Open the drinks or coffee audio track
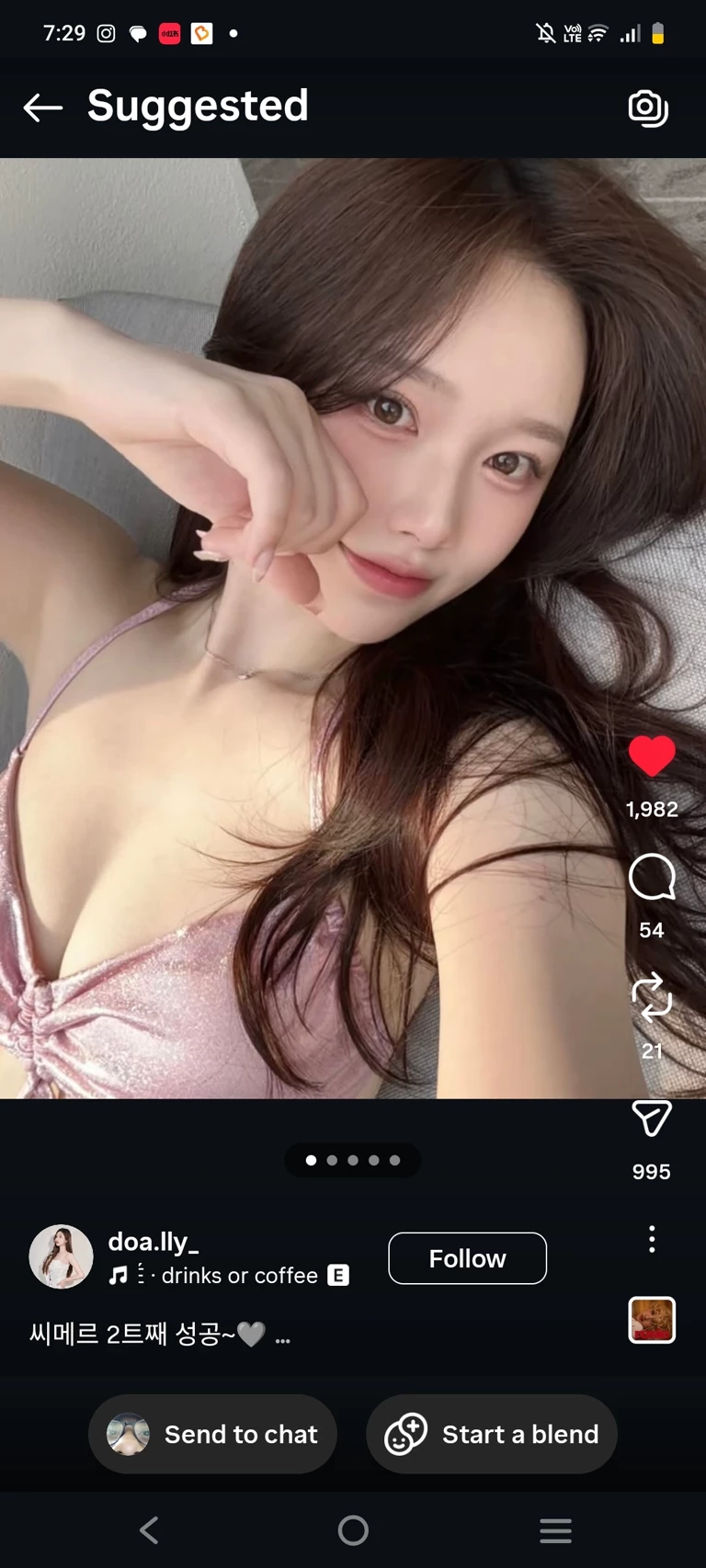Image resolution: width=706 pixels, height=1568 pixels. tap(239, 1276)
